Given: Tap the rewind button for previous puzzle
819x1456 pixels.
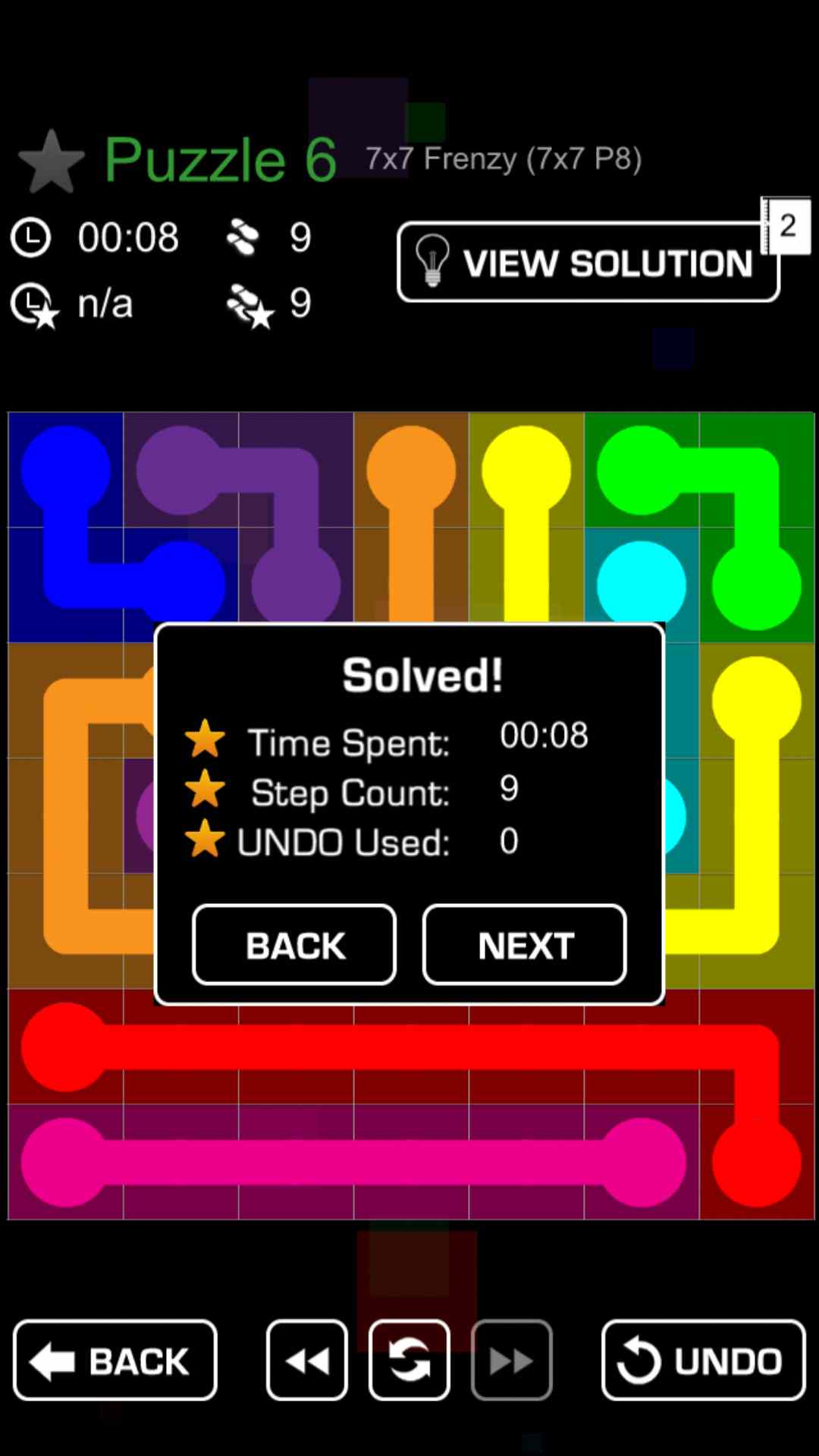Looking at the screenshot, I should click(x=307, y=1360).
